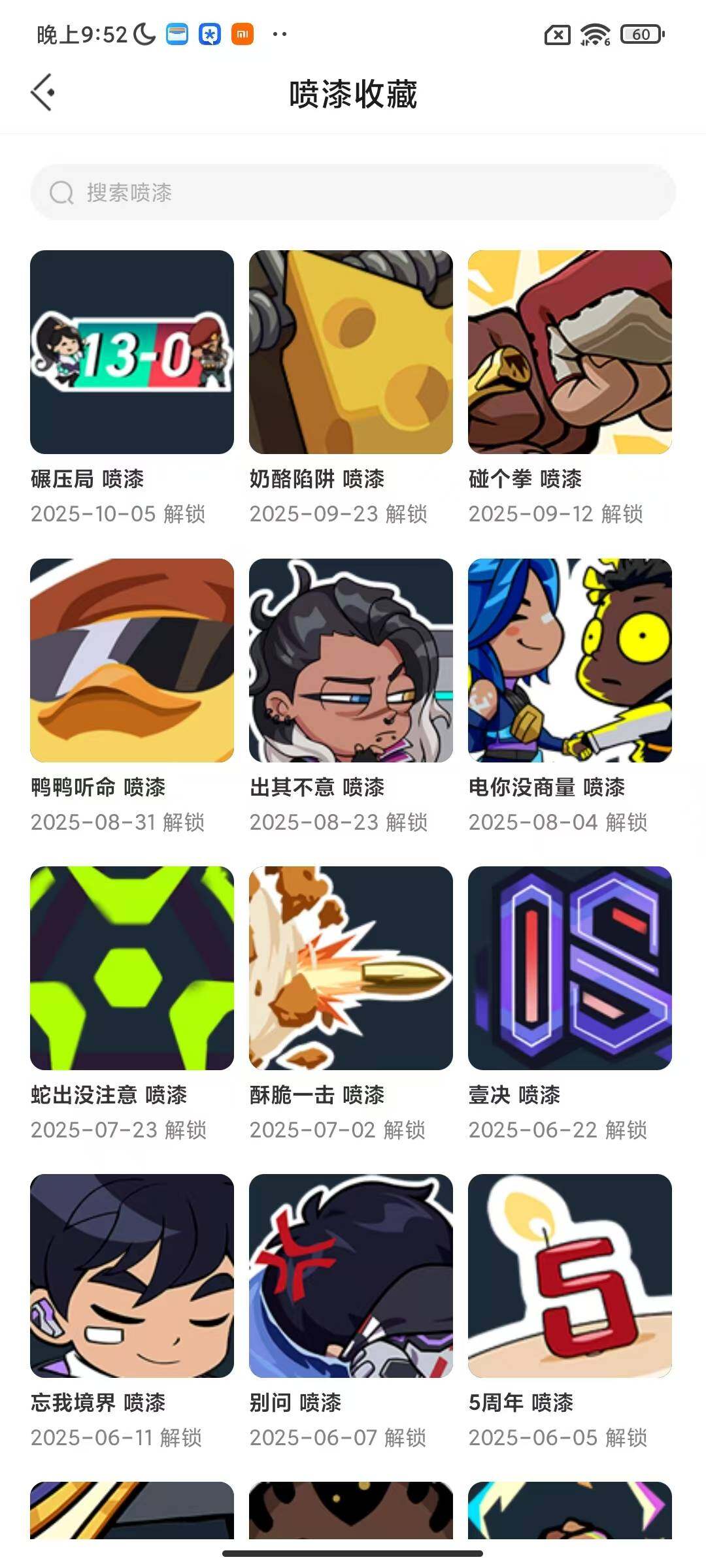
Task: Select the 壹决 spray card
Action: [x=570, y=968]
